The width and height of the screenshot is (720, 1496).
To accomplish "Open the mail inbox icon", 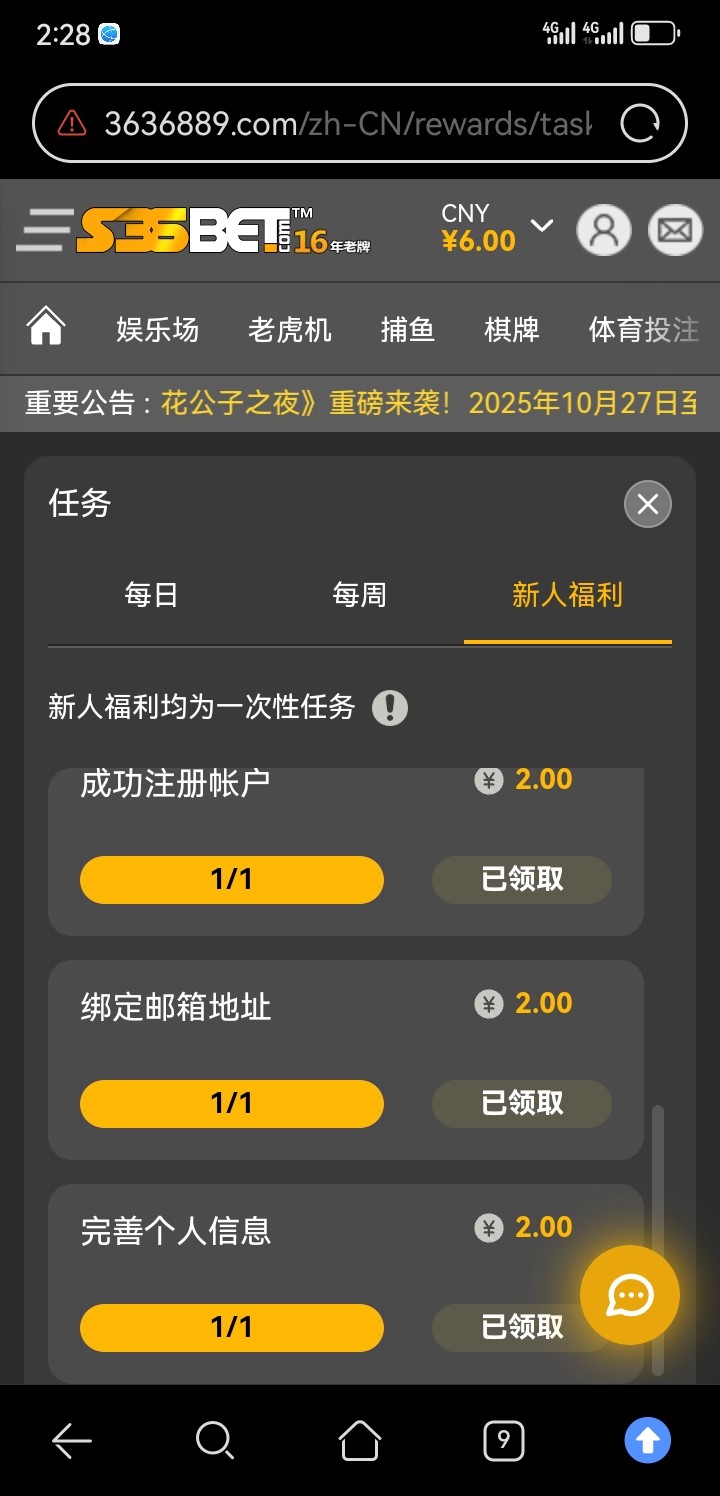I will (x=675, y=231).
